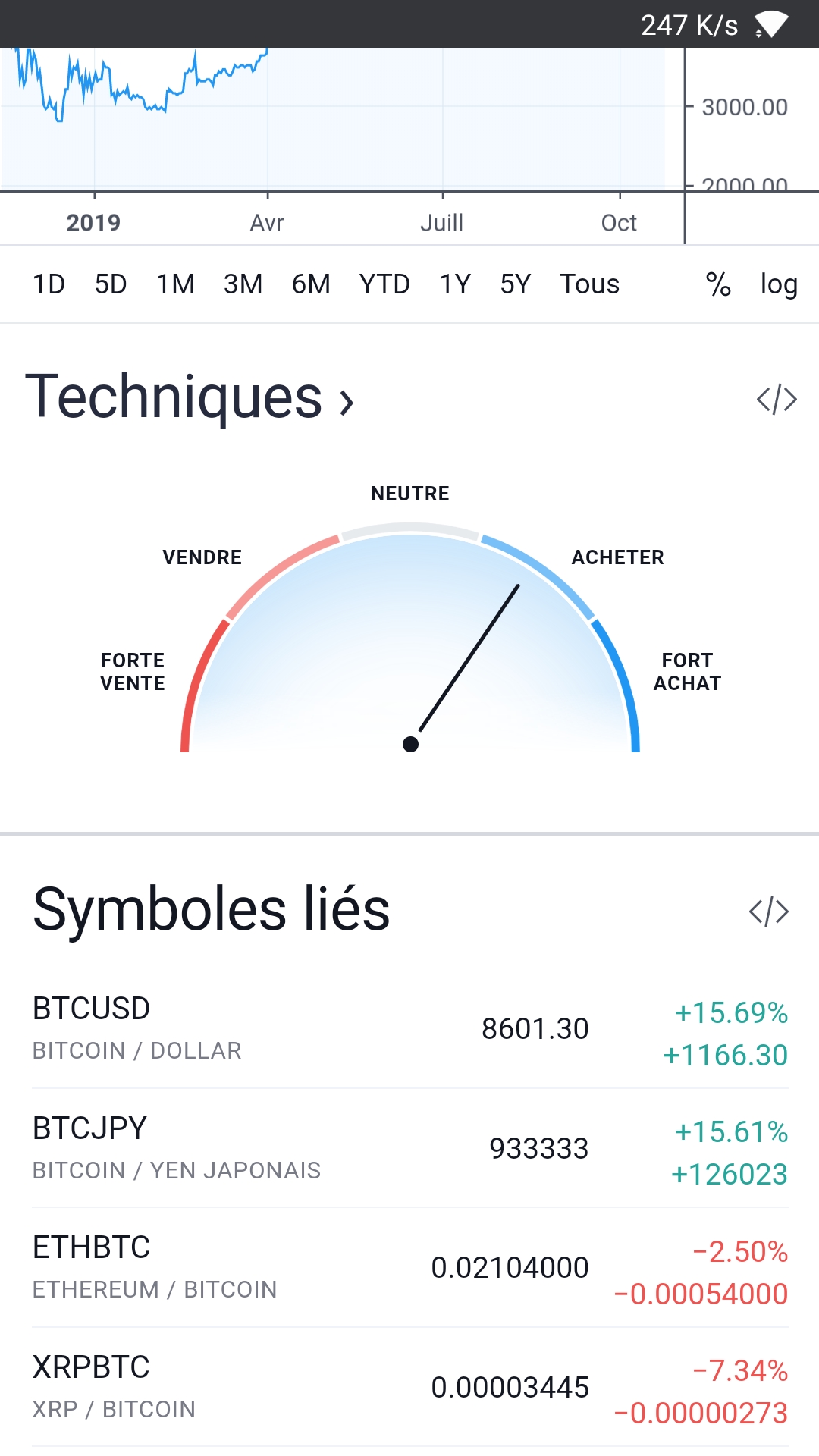Open the ETHBTC symbol row

click(x=409, y=1266)
